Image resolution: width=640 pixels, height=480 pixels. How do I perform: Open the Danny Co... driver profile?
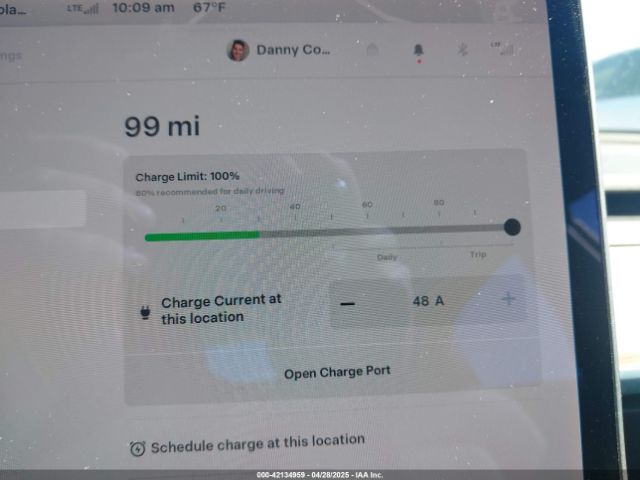pyautogui.click(x=278, y=50)
